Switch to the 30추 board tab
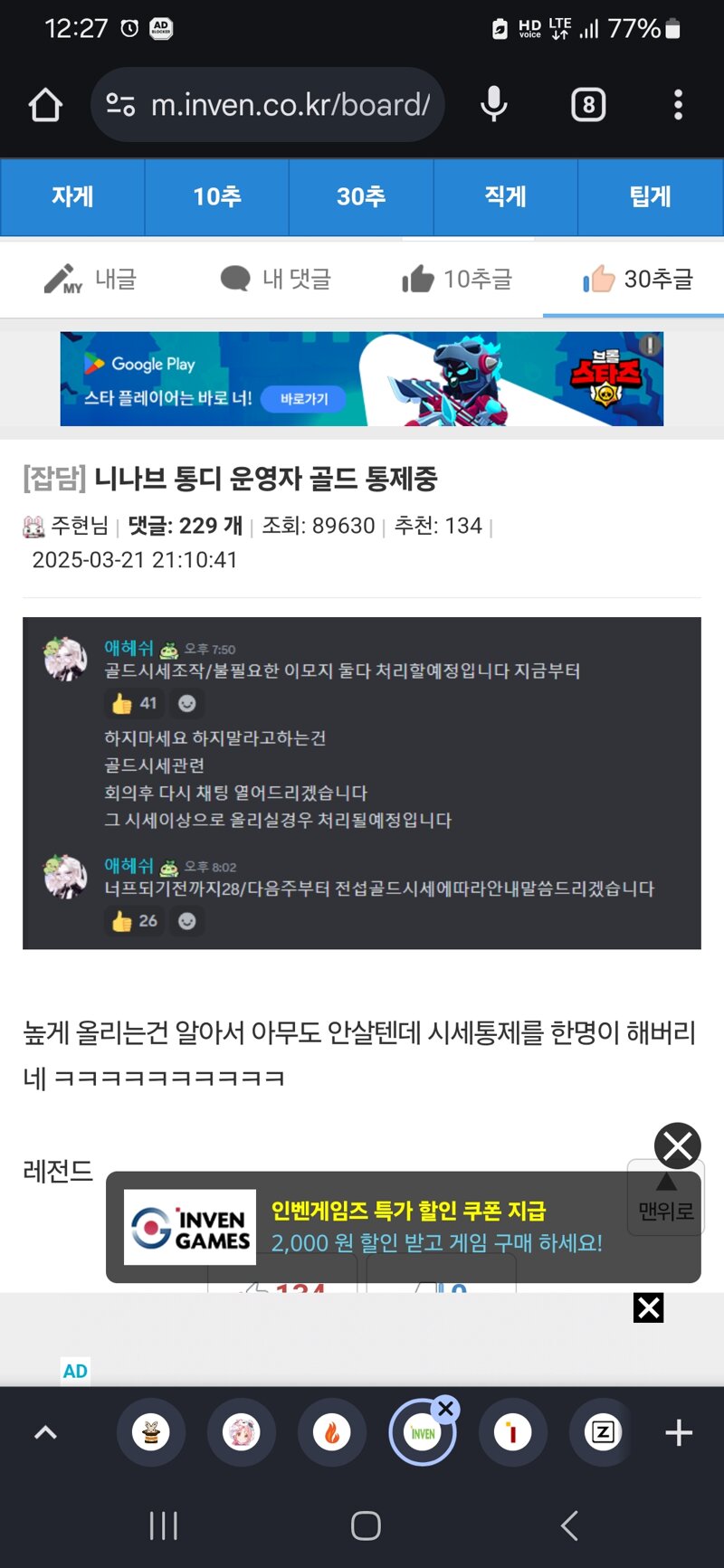The height and width of the screenshot is (1568, 724). tap(362, 197)
